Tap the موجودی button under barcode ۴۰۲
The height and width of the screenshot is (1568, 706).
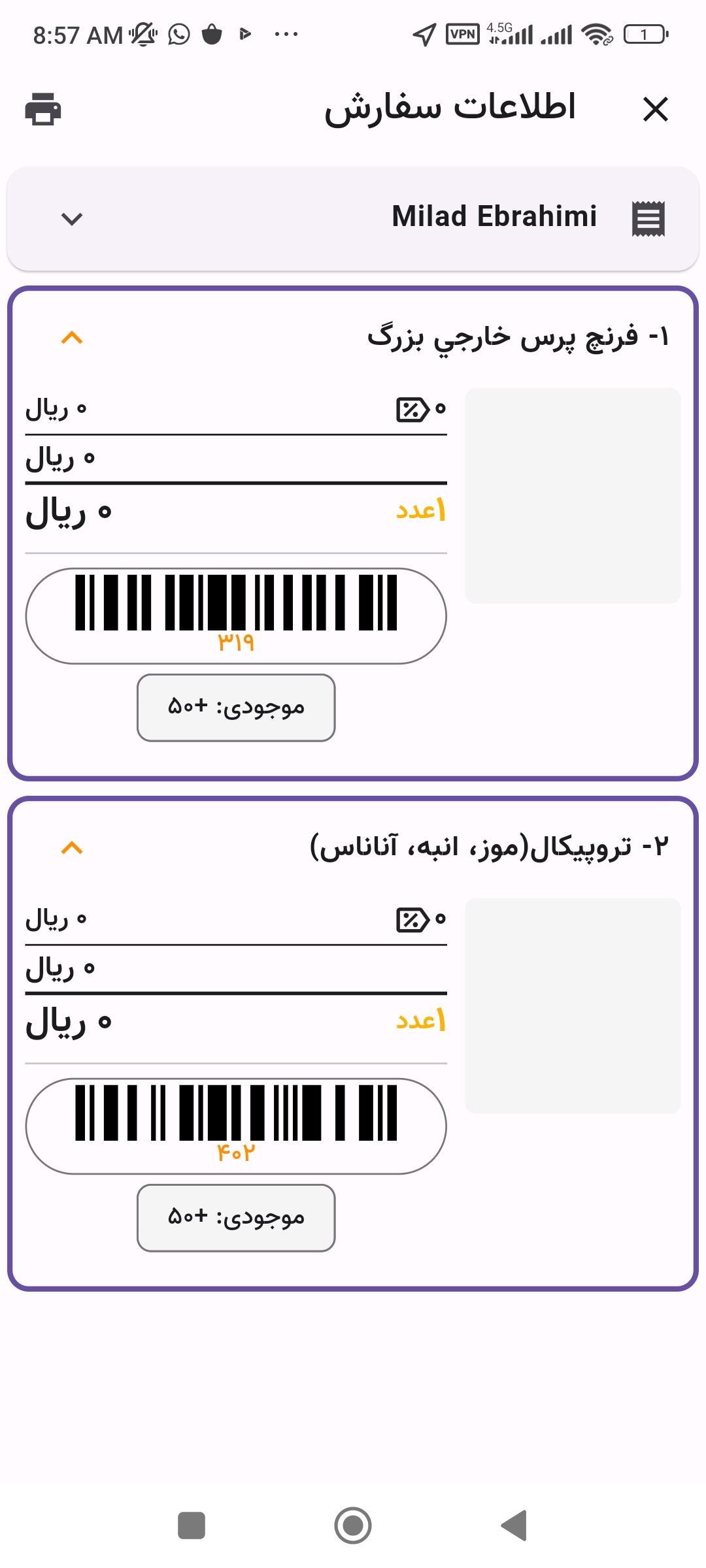236,1218
